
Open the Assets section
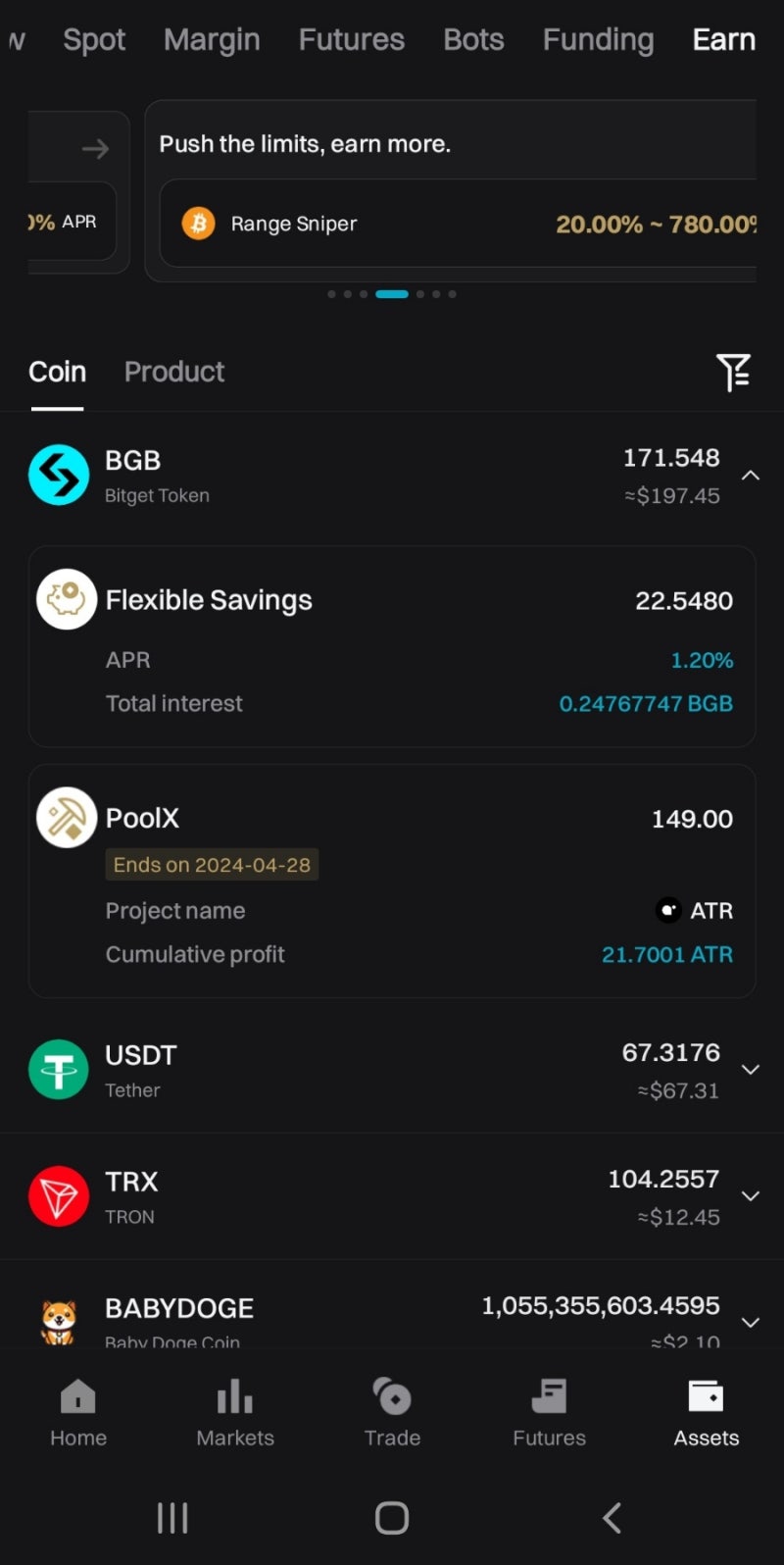click(x=706, y=1410)
